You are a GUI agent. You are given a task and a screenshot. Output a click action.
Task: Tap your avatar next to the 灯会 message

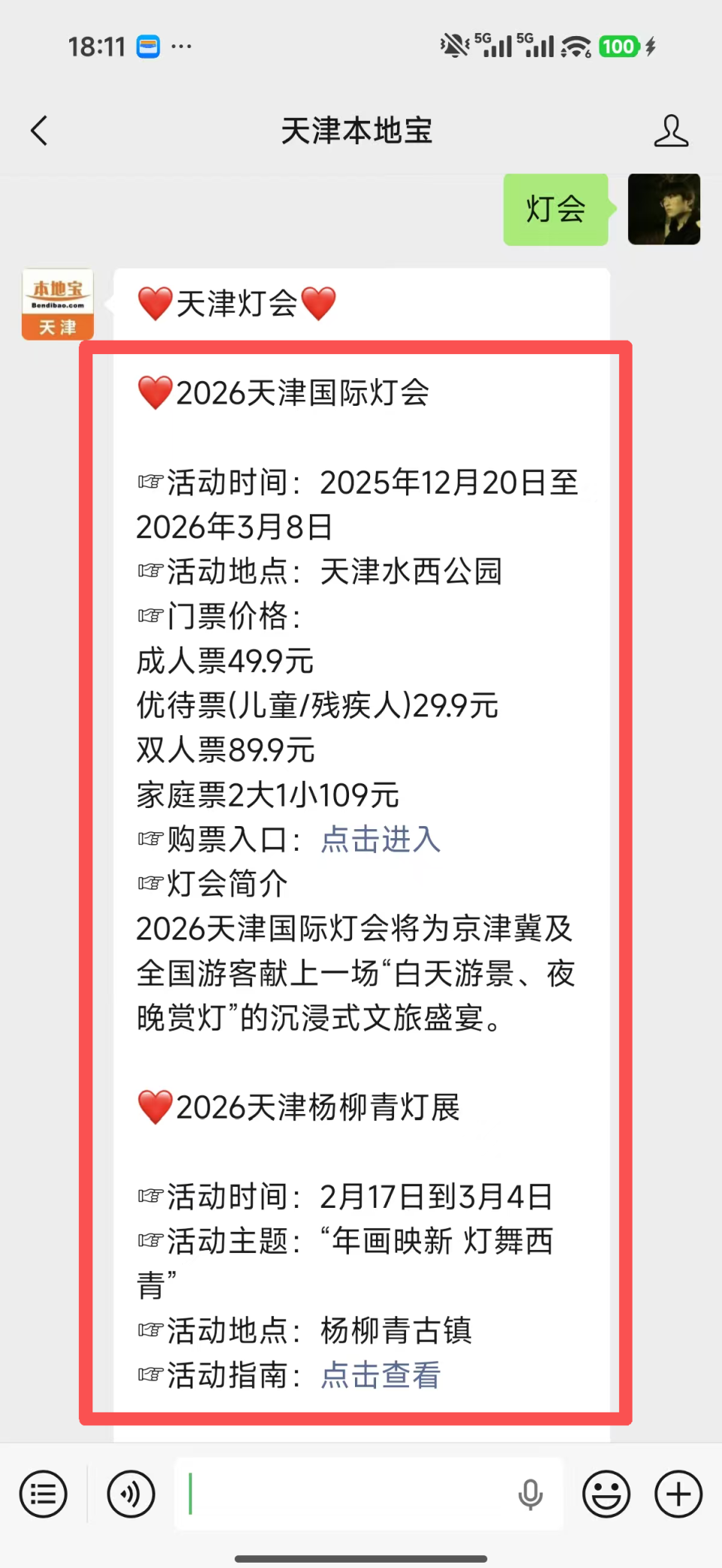click(664, 210)
